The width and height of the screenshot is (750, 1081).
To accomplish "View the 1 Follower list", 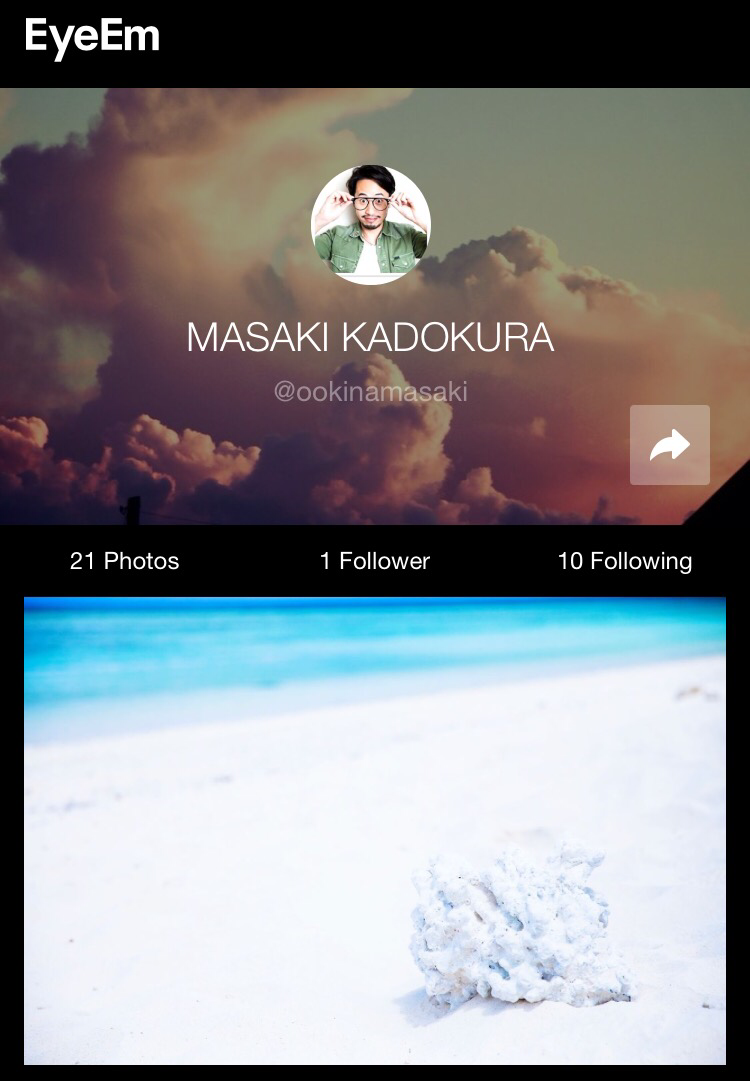I will pos(374,561).
